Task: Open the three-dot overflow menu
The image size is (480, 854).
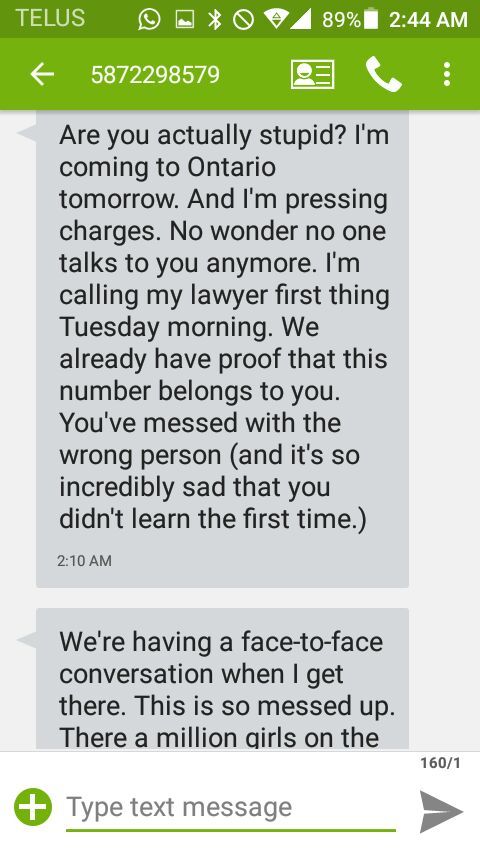Action: (x=447, y=74)
